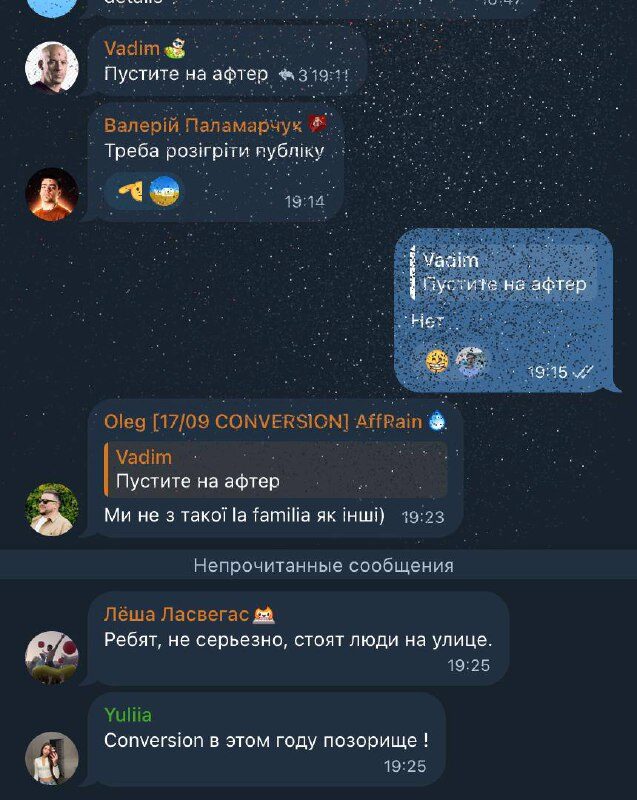Tap the sender name Валерій Паламарчук

click(x=203, y=124)
